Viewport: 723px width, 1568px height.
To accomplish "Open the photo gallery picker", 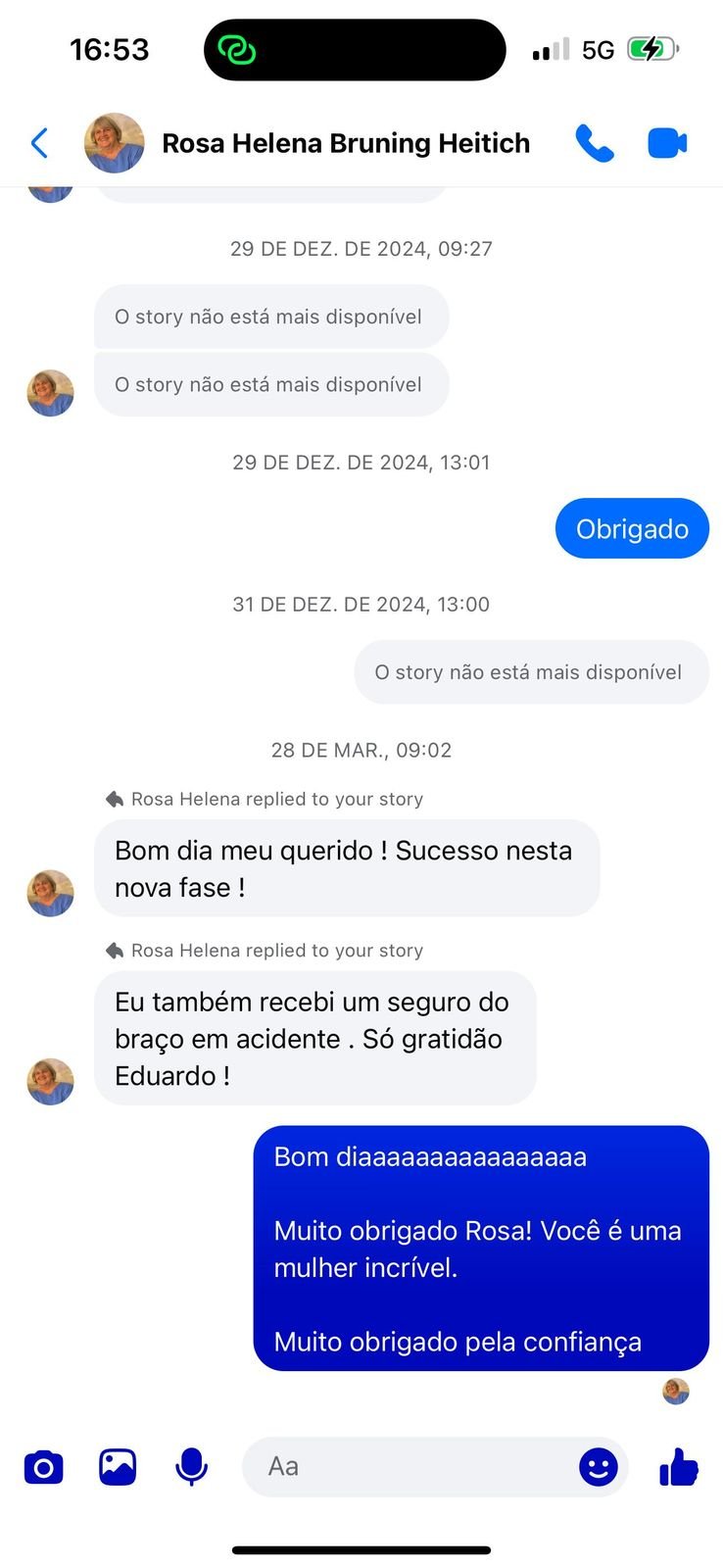I will click(x=118, y=1467).
